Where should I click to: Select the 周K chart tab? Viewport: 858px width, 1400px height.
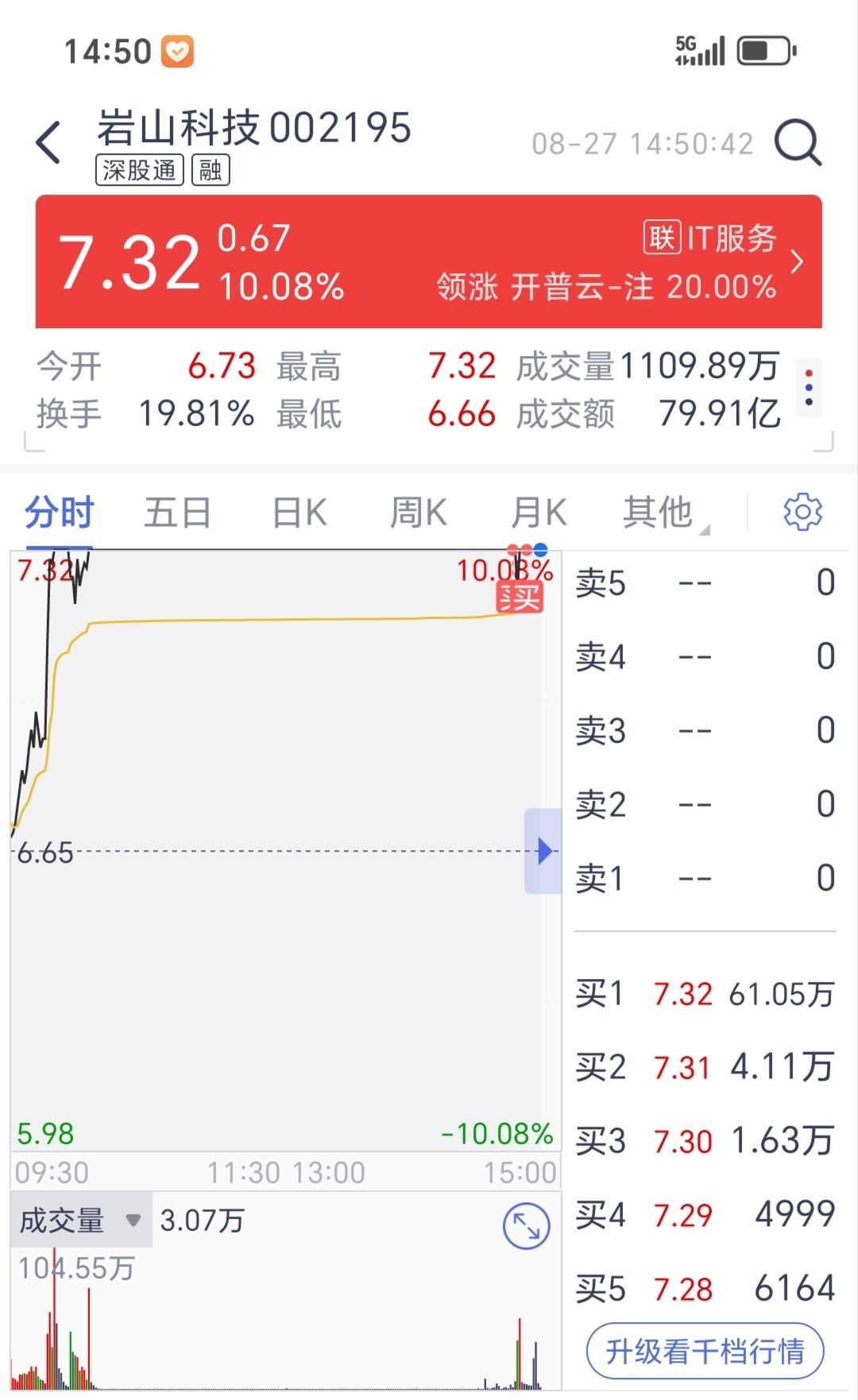tap(419, 512)
